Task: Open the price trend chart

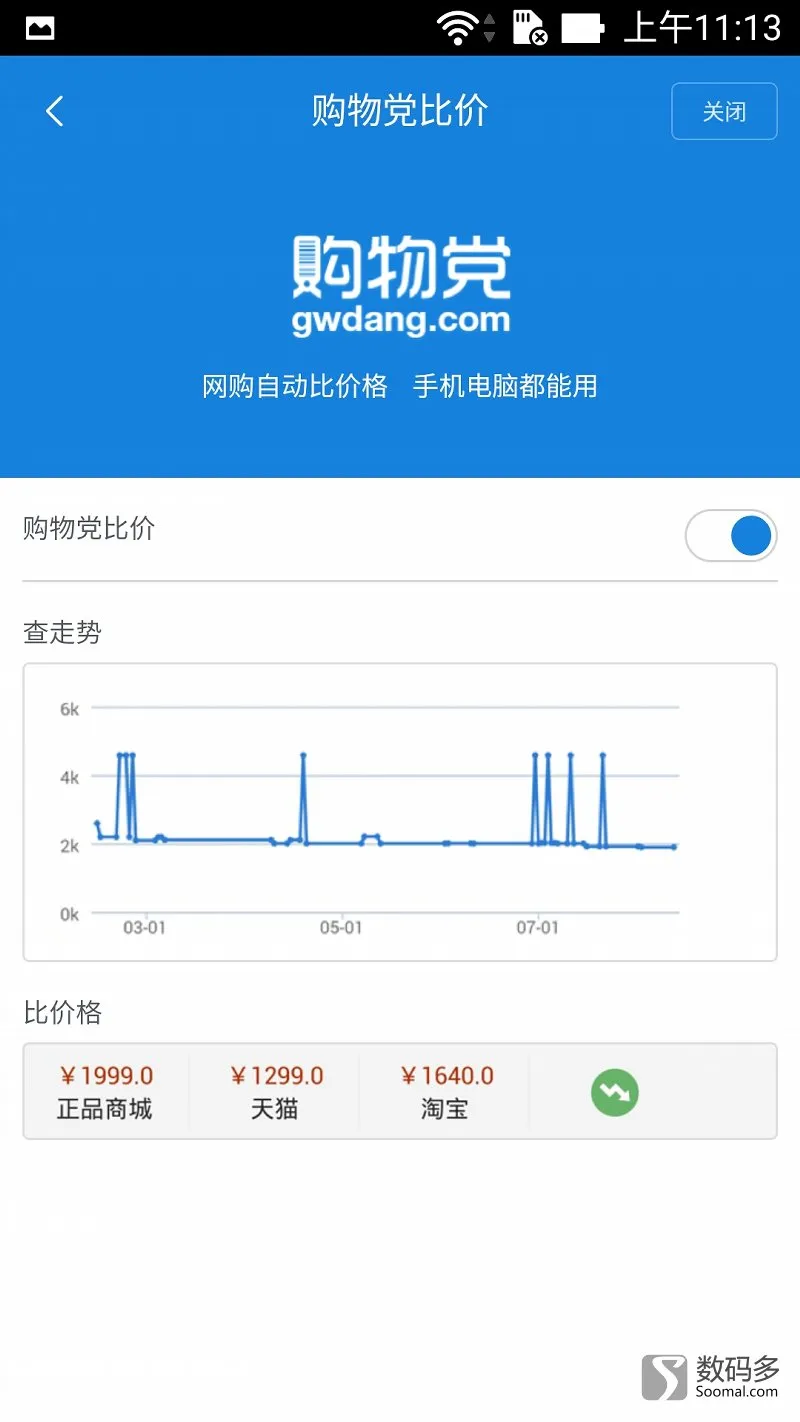Action: pos(400,812)
